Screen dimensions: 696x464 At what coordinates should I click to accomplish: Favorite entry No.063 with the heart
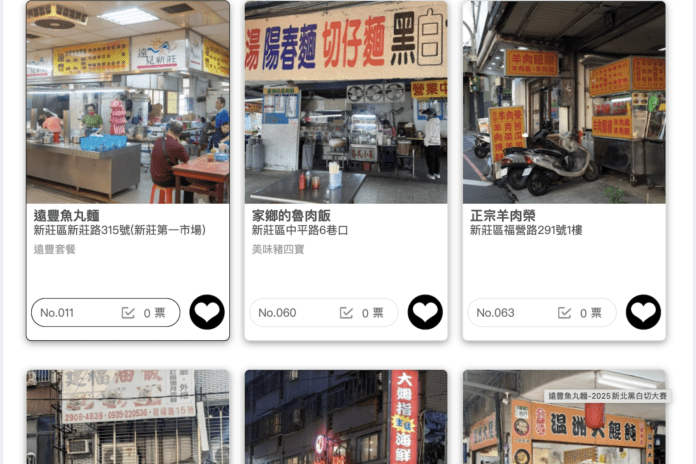click(x=643, y=312)
